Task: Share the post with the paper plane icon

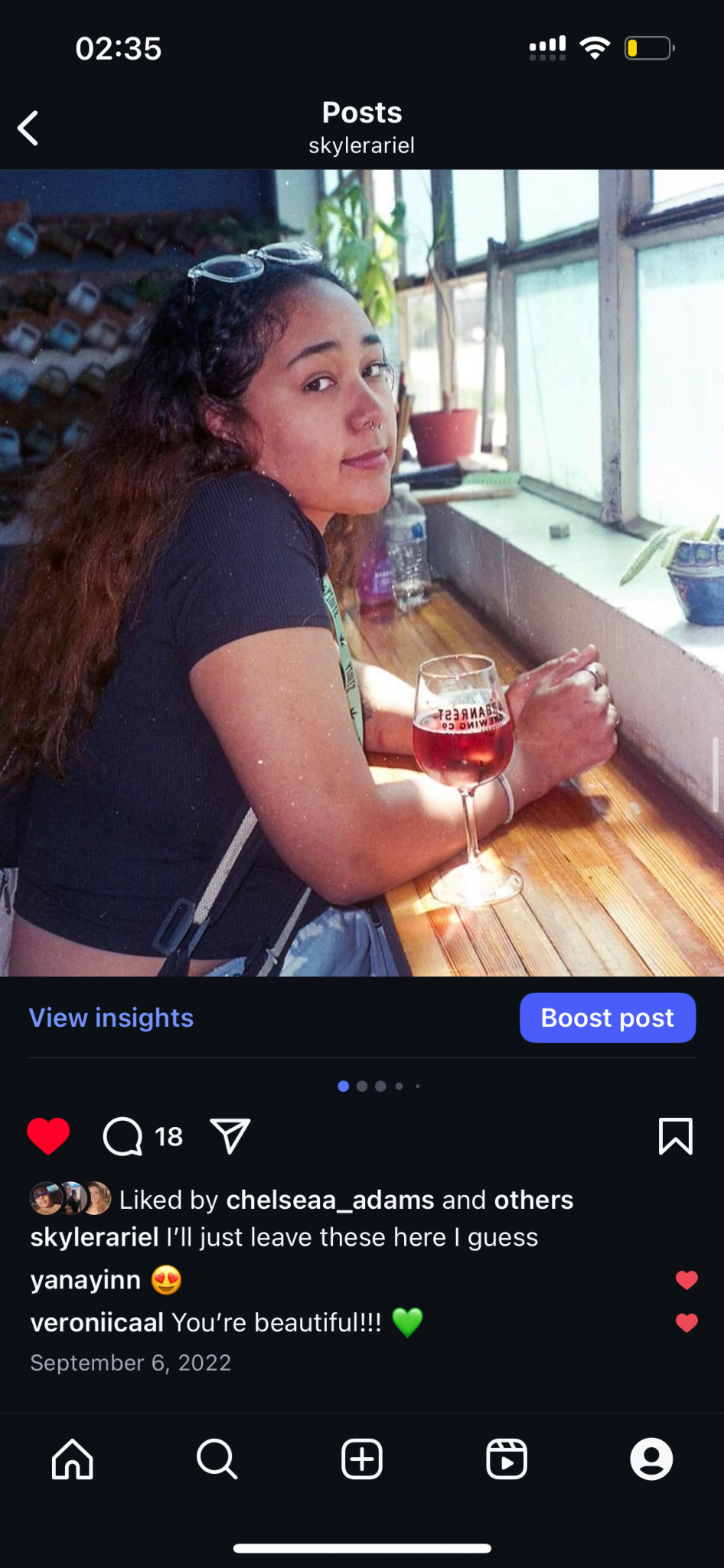Action: 230,1136
